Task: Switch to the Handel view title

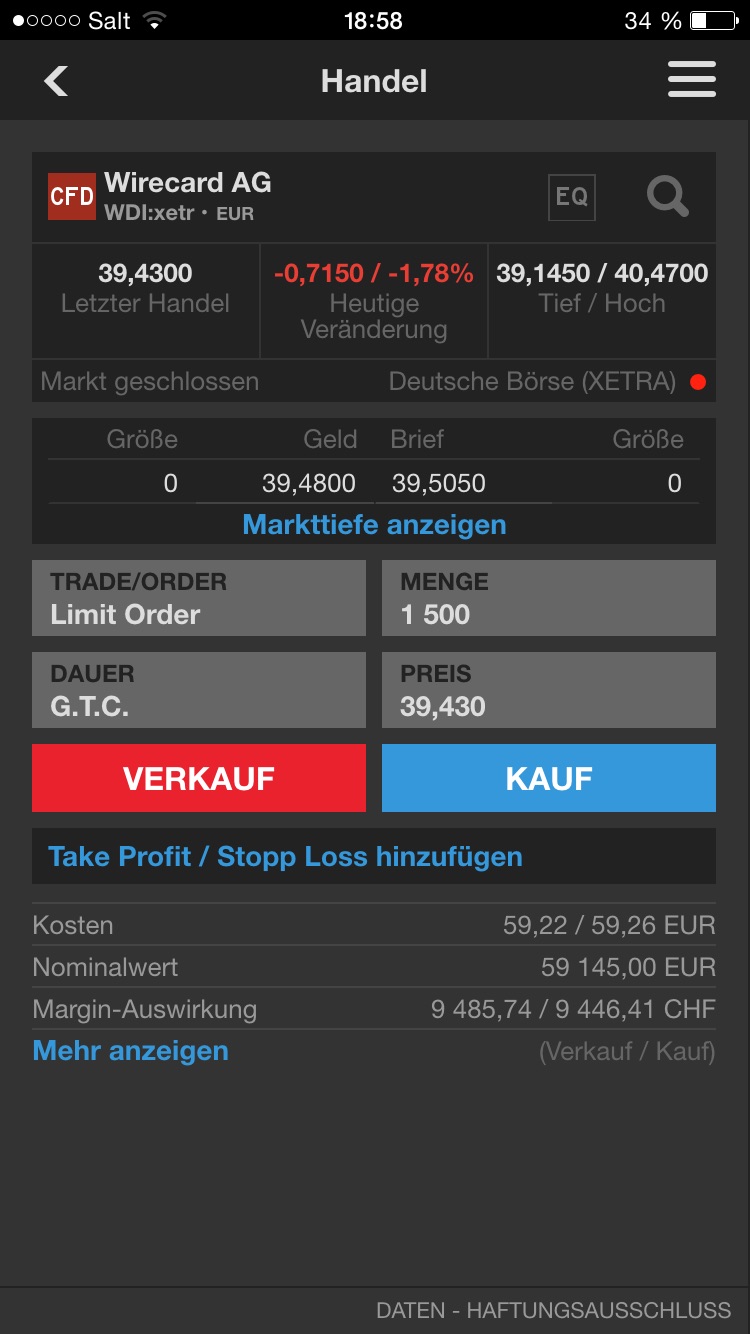Action: (x=374, y=80)
